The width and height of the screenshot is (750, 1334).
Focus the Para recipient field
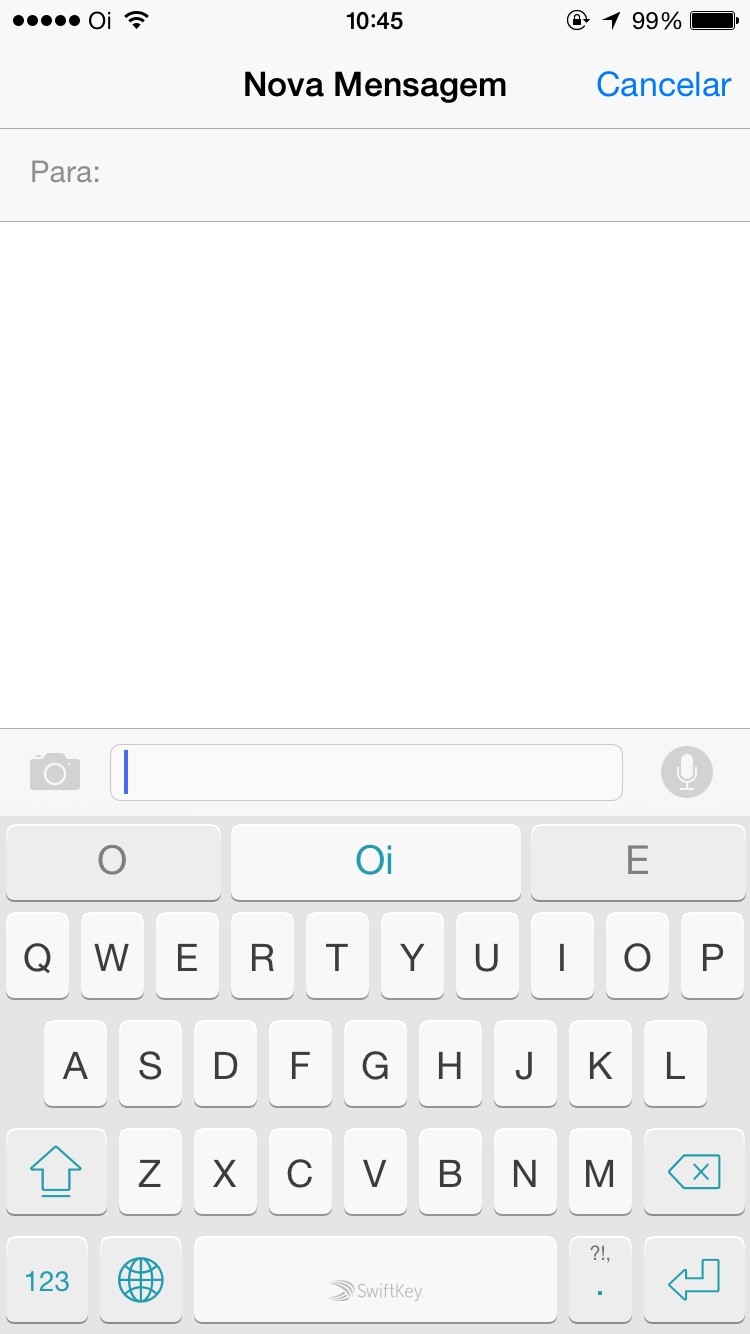[x=375, y=174]
